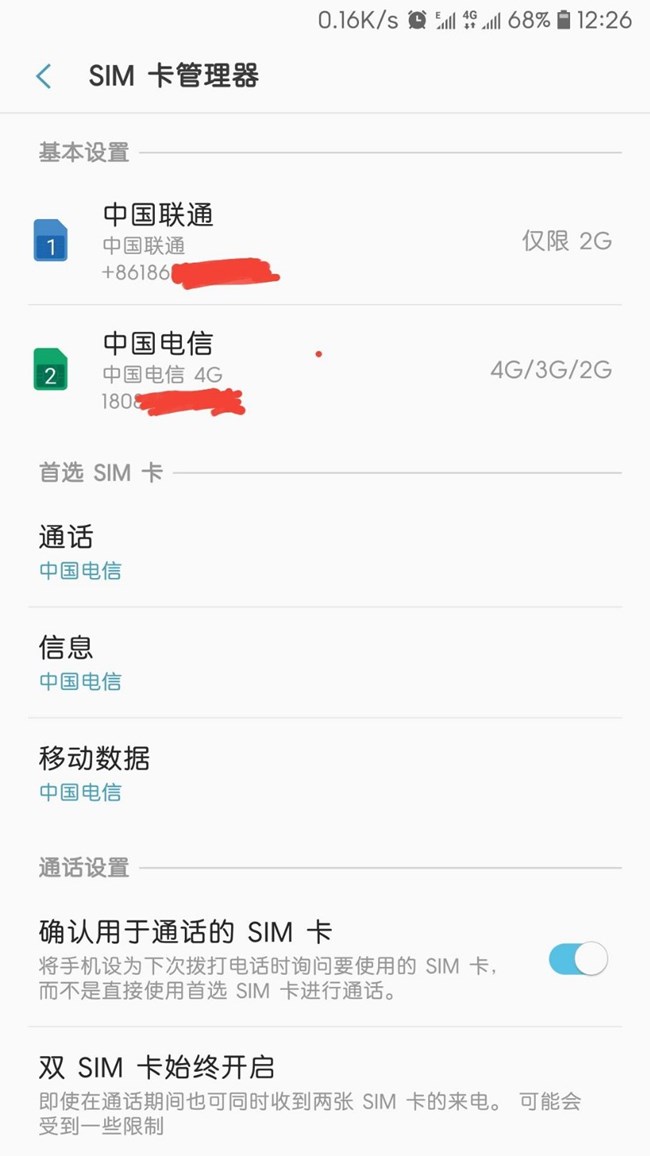Go back from SIM 卡管理器

[43, 77]
